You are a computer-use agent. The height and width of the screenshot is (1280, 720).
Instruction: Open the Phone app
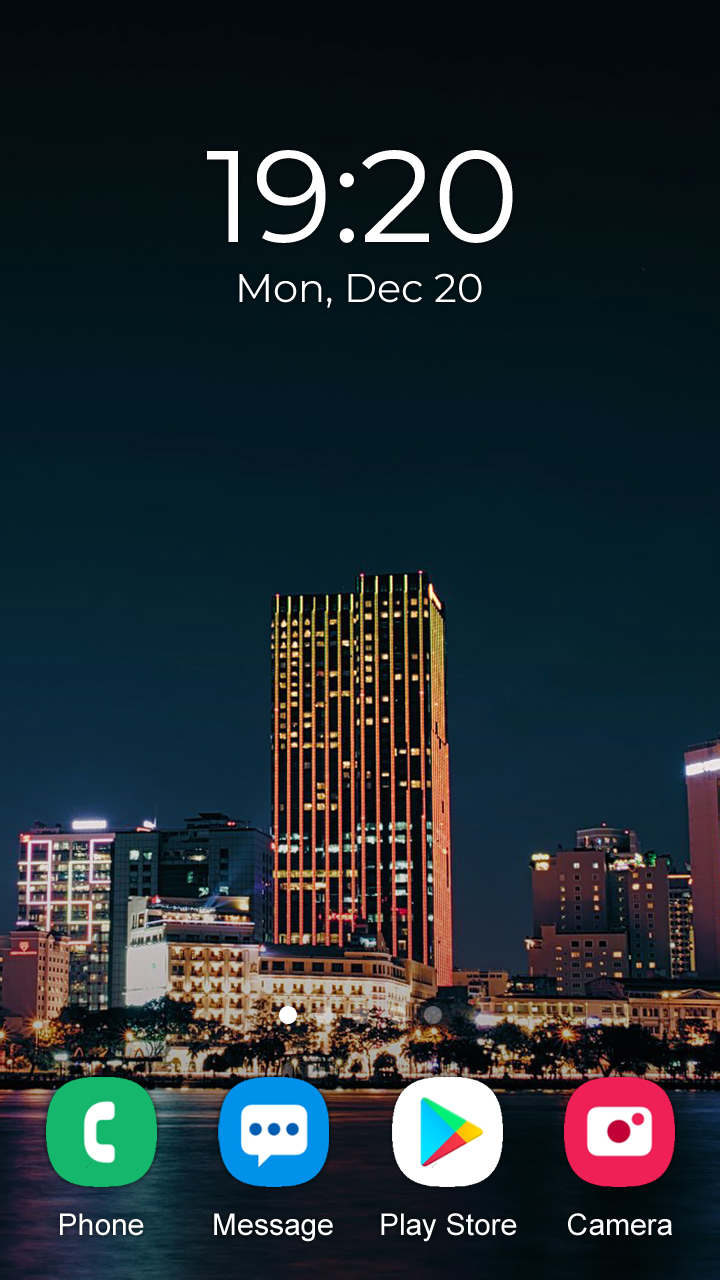point(101,1132)
